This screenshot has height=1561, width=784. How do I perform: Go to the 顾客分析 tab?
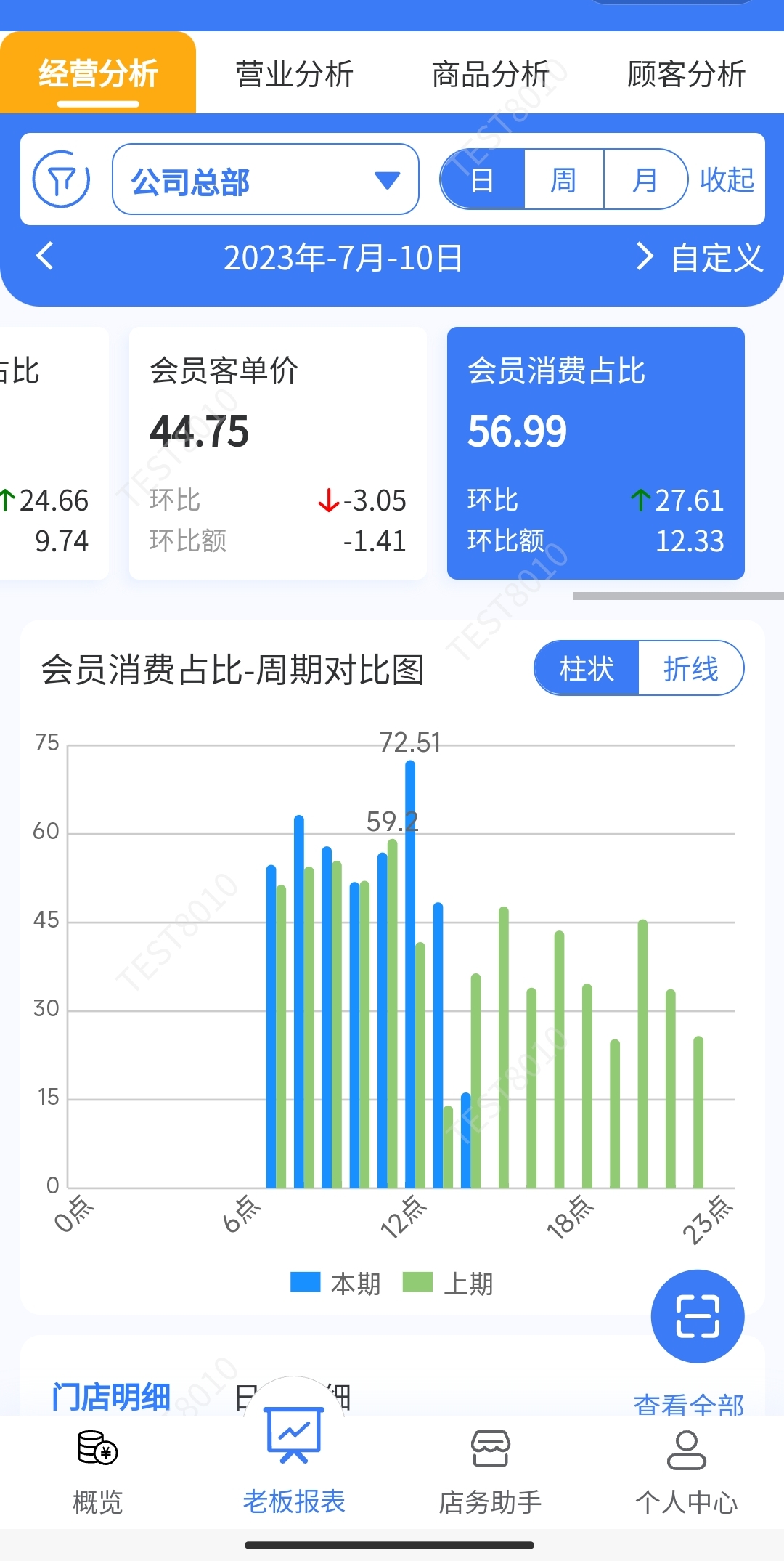click(686, 74)
